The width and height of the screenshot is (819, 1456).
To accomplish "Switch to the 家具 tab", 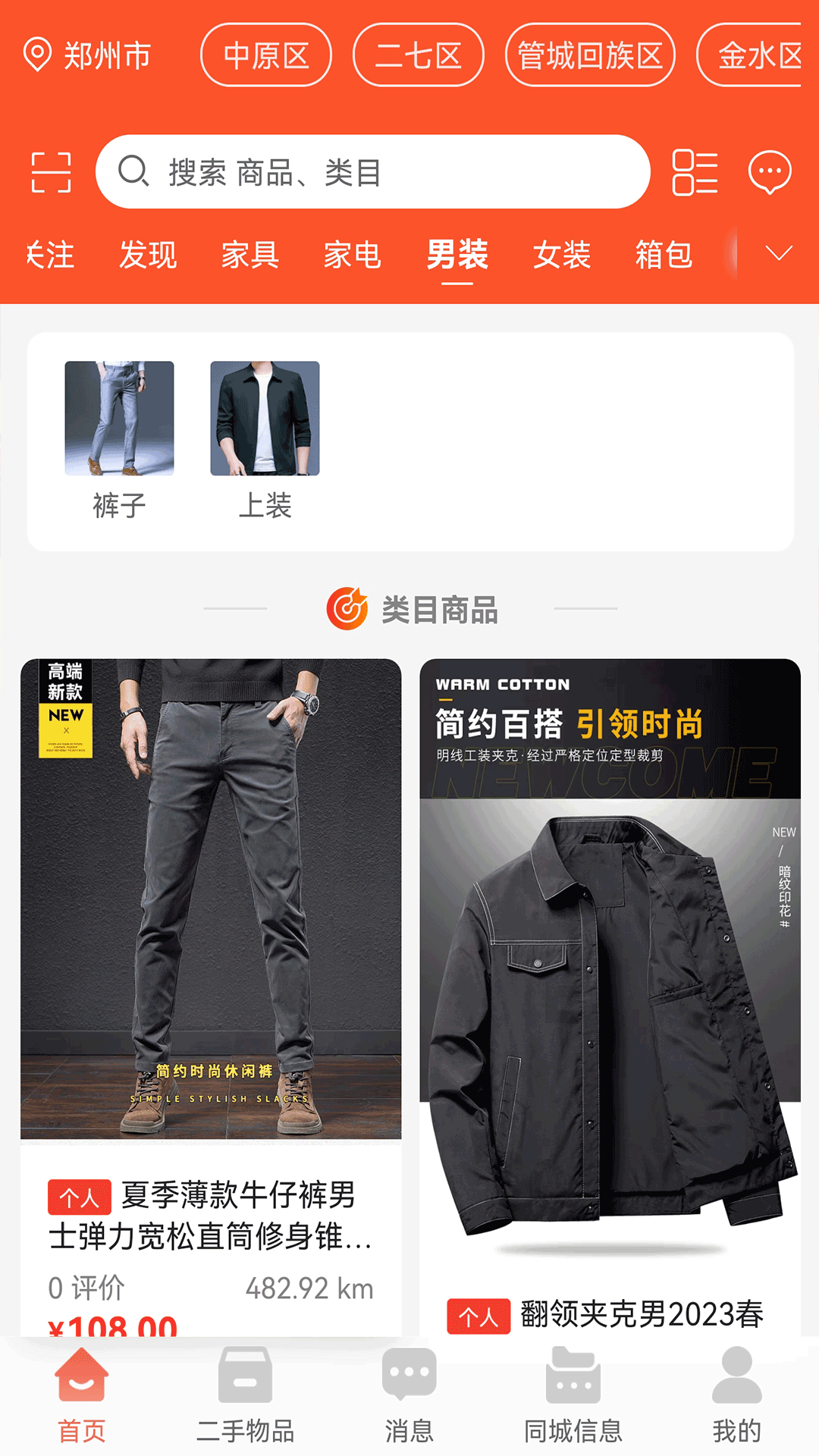I will (x=250, y=254).
